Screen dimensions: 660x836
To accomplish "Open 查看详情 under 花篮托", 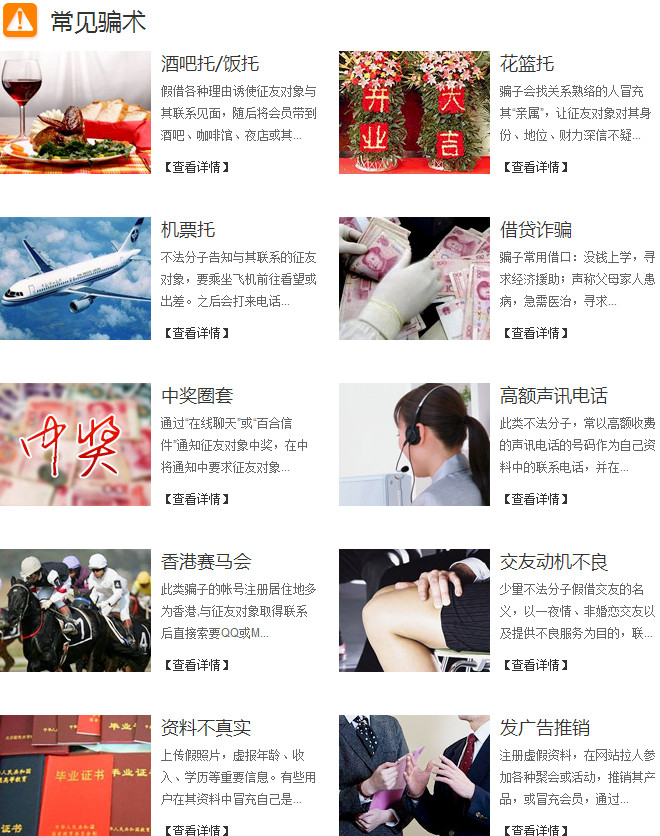I will pyautogui.click(x=535, y=167).
